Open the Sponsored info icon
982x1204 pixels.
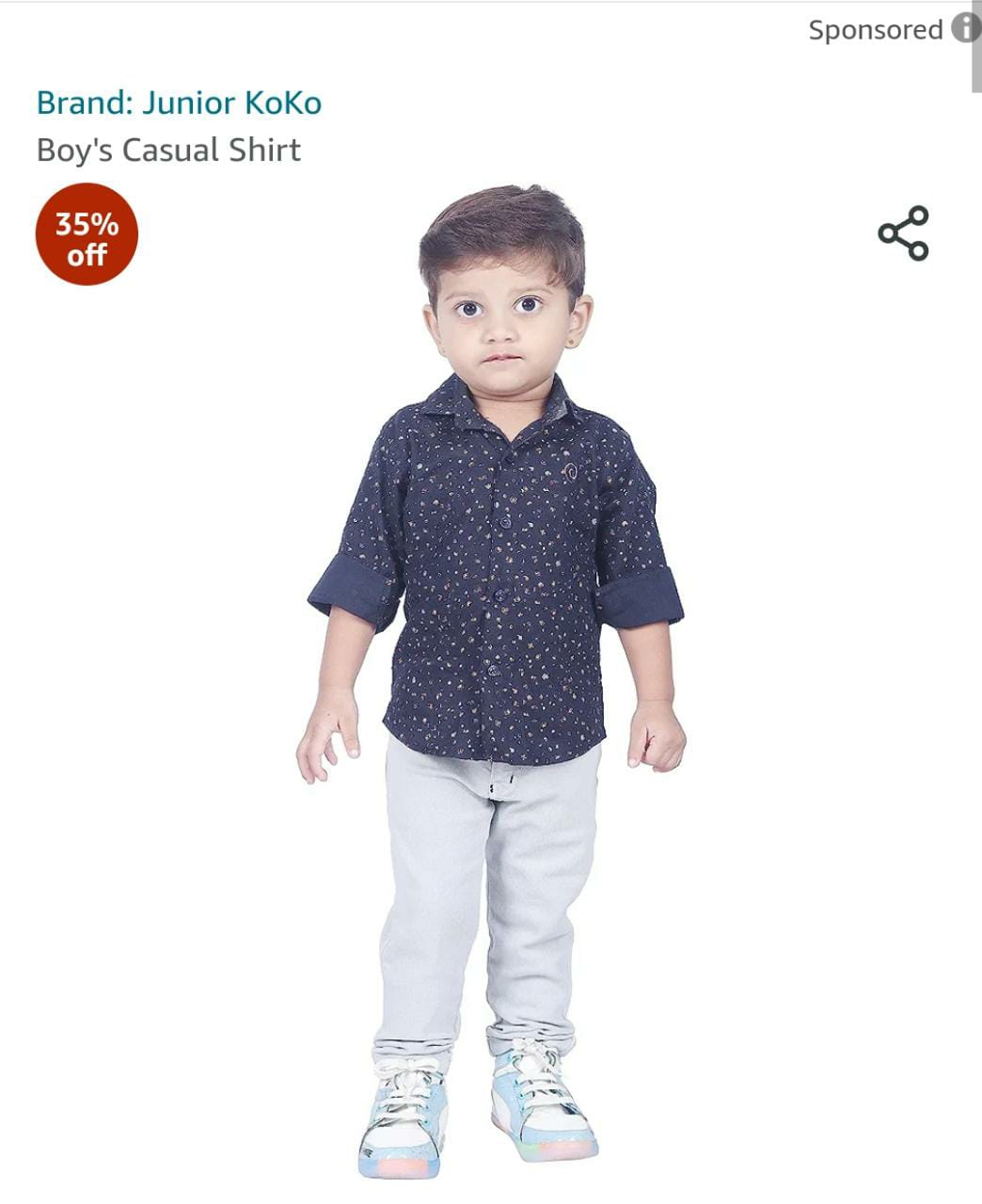coord(965,28)
